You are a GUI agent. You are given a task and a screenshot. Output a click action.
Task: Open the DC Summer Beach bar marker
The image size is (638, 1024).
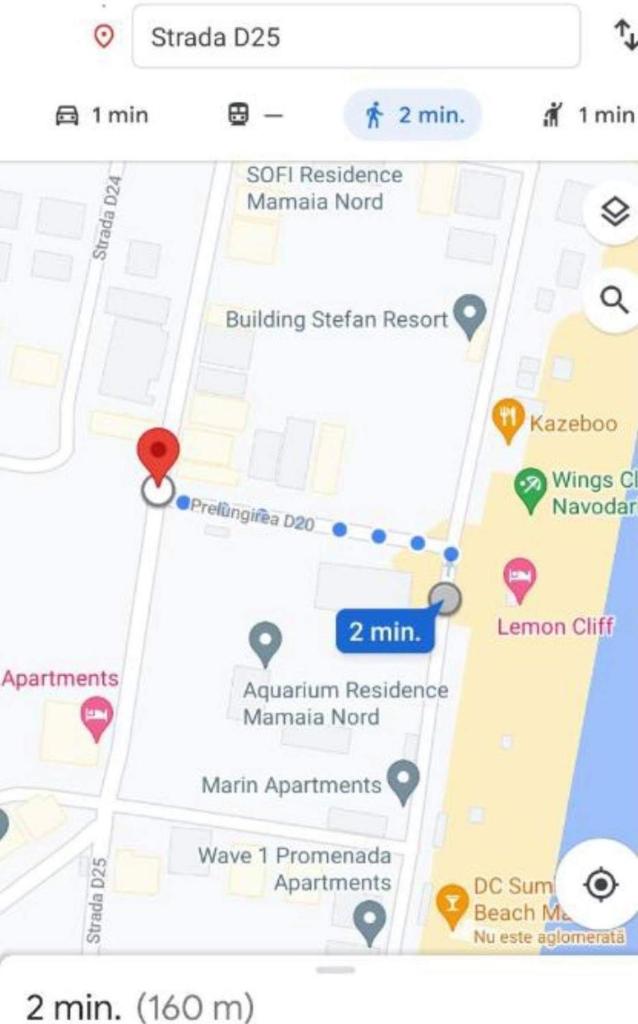[452, 906]
